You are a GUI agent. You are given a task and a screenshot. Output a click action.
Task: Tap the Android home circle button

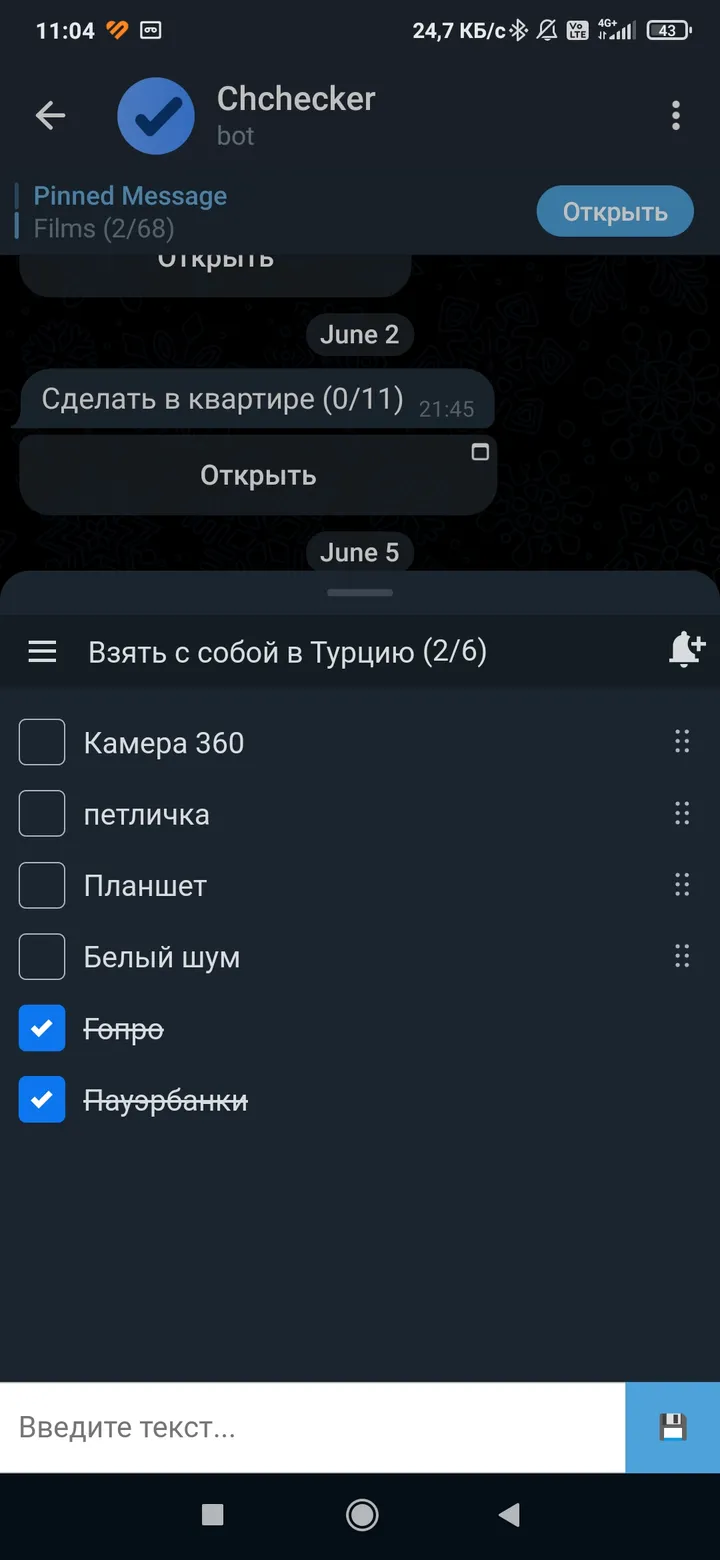[x=361, y=1515]
